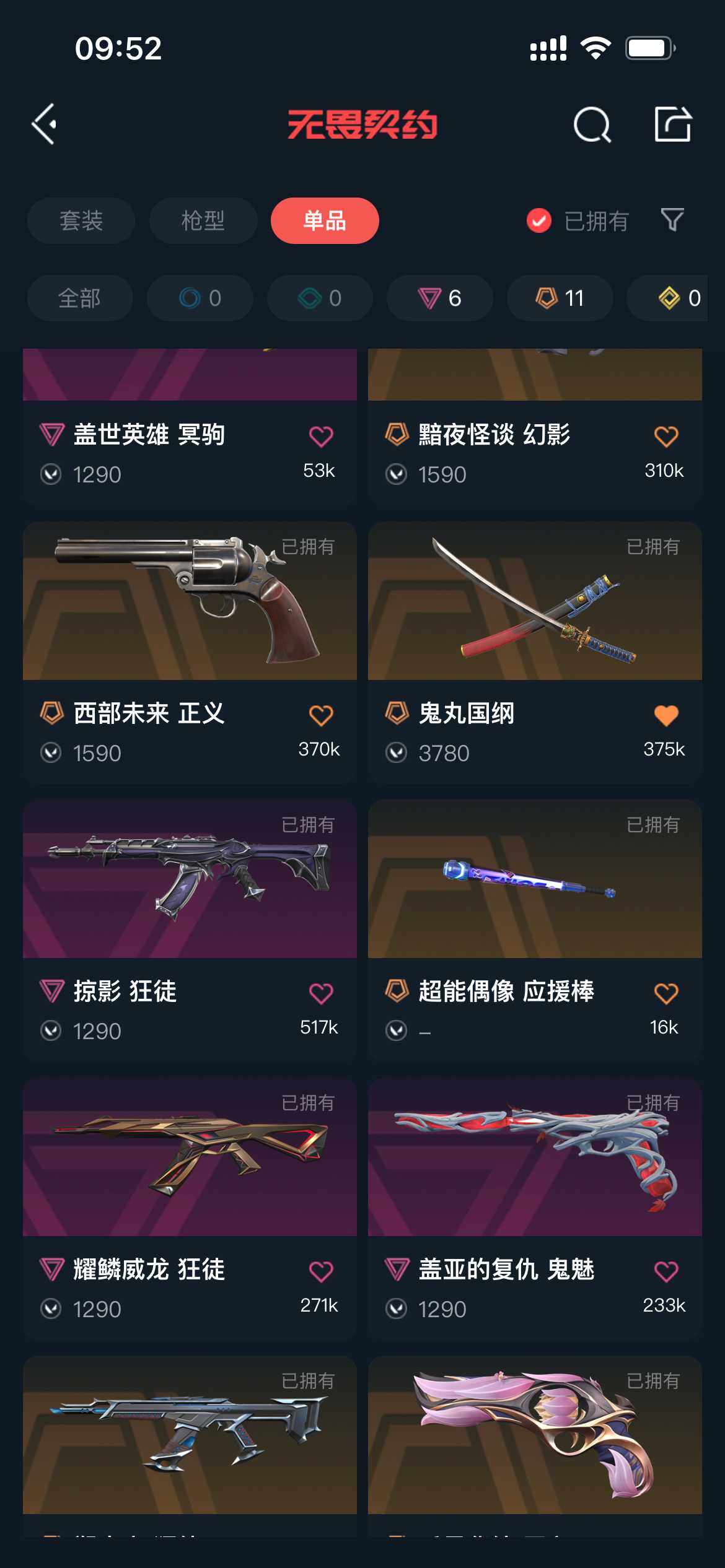Like the 盖亚的复仇 鬼魅 skin
This screenshot has width=725, height=1568.
tap(666, 1271)
